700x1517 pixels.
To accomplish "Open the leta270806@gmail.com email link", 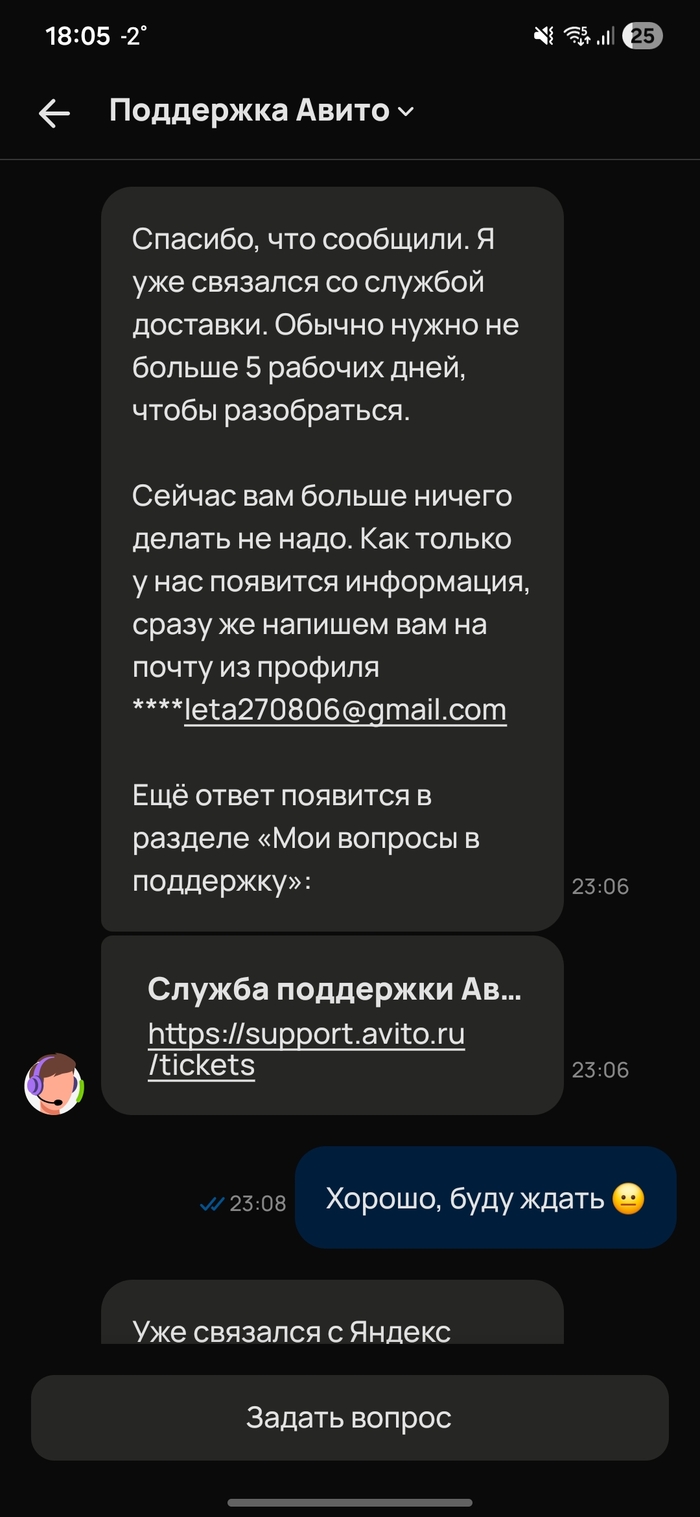I will tap(345, 710).
